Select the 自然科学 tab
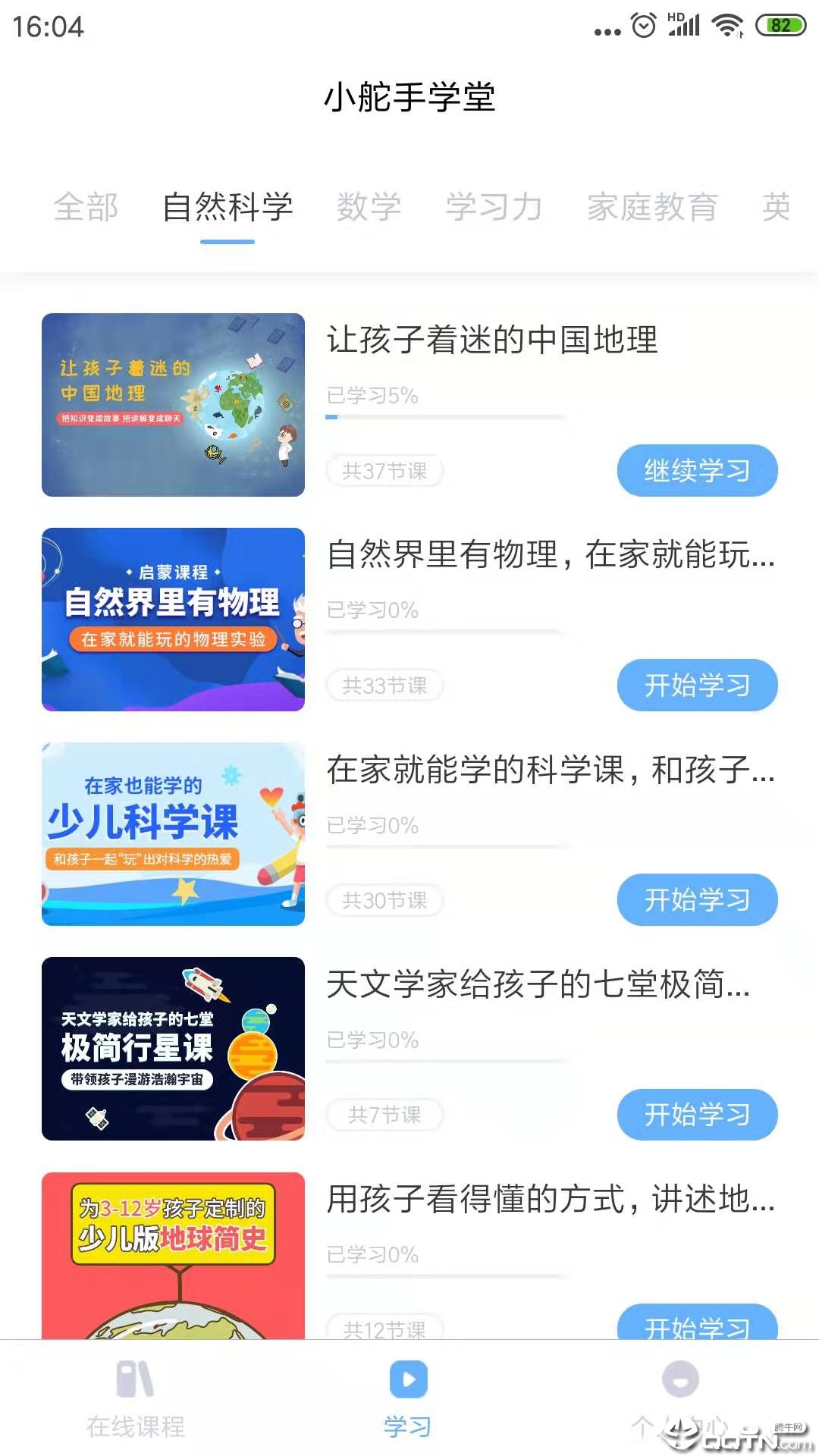The width and height of the screenshot is (819, 1456). (x=227, y=207)
